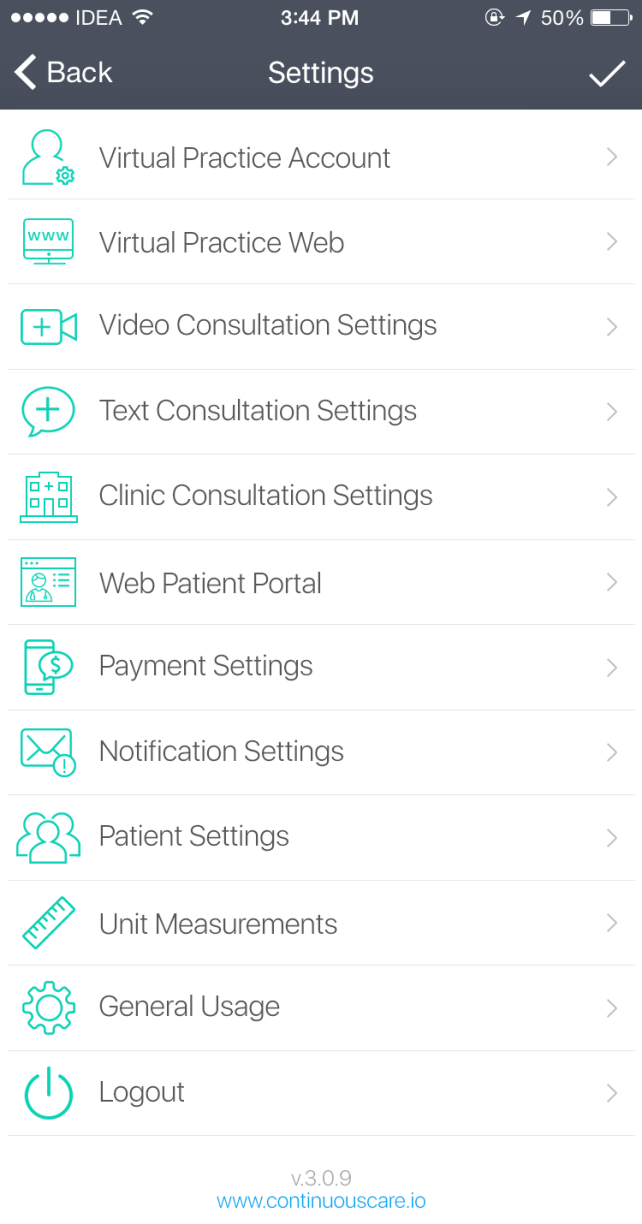Open Patient Settings
Image resolution: width=642 pixels, height=1224 pixels.
tap(321, 837)
